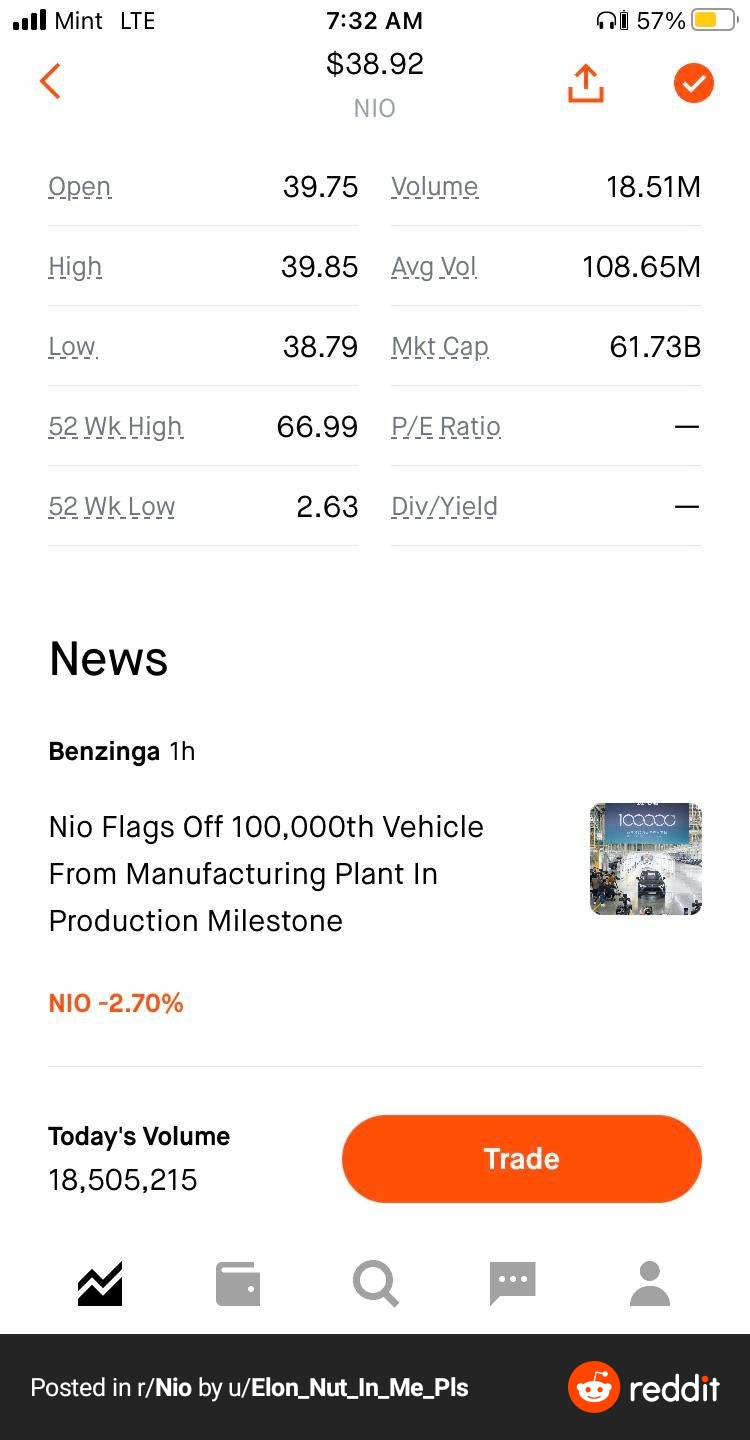View the Div/Yield definition
The image size is (750, 1440).
click(x=444, y=507)
